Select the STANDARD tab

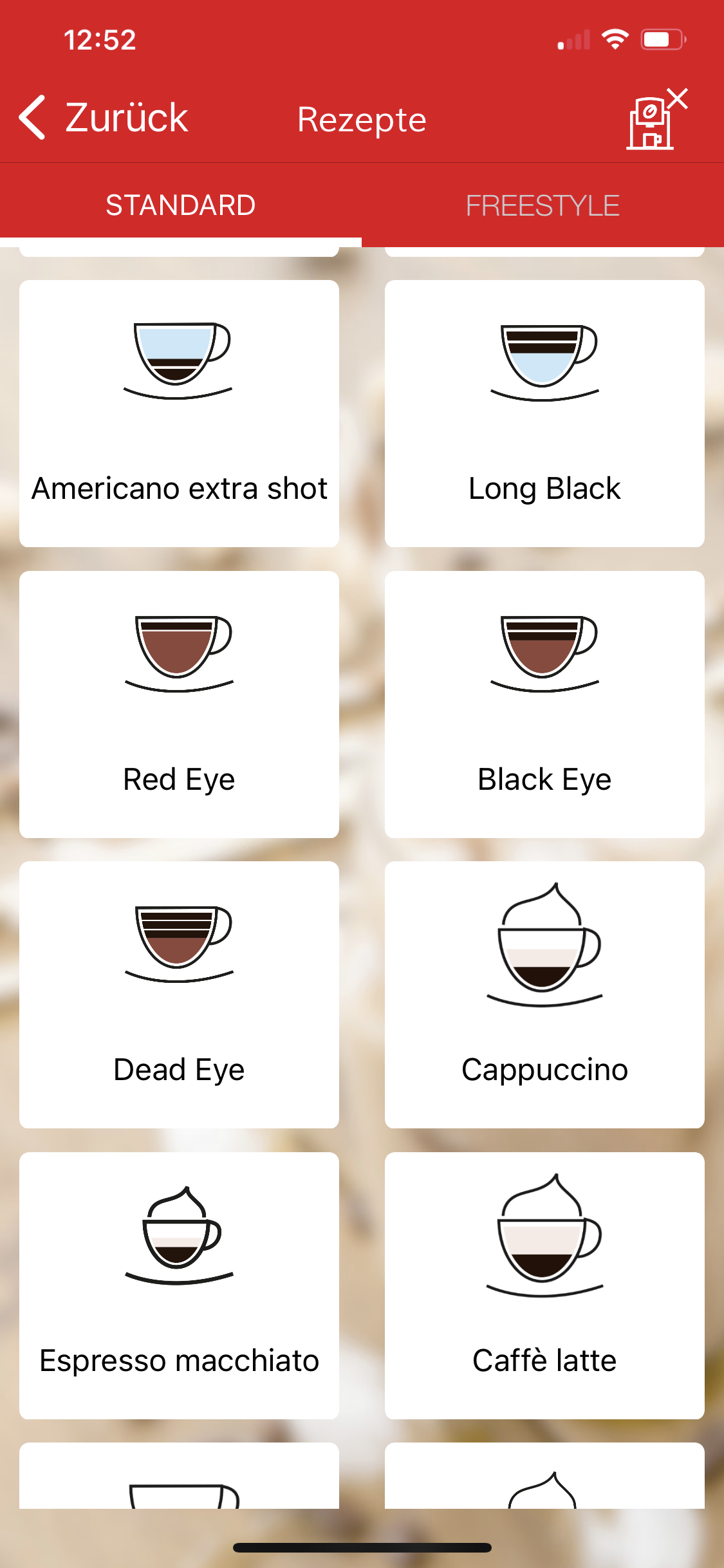click(x=181, y=206)
